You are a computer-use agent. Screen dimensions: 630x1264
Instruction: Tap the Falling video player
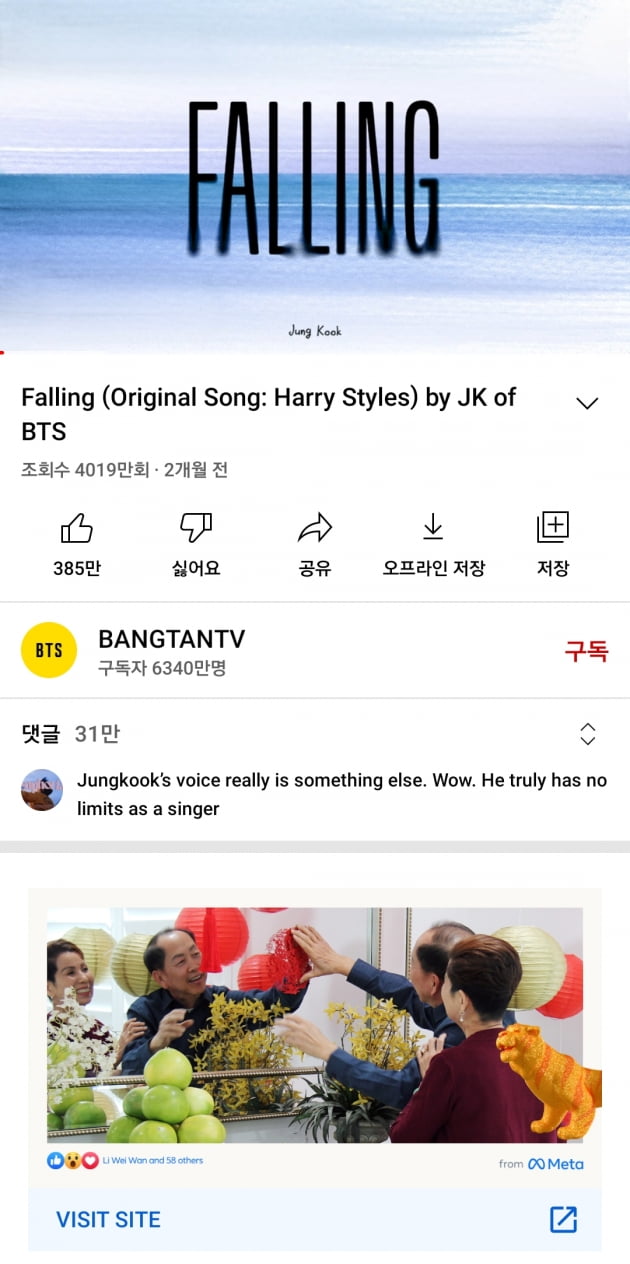[315, 176]
